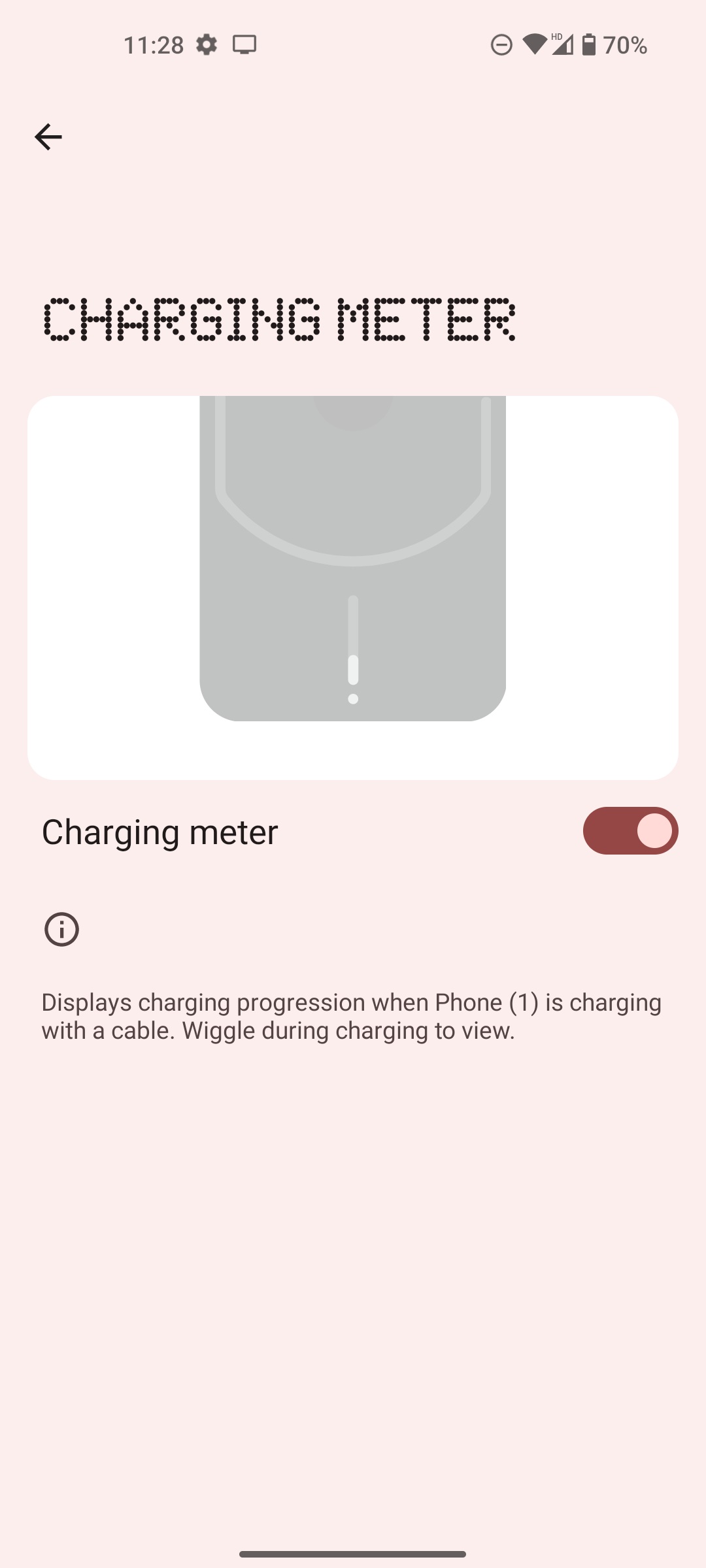The image size is (706, 1568).
Task: Go back using the arrow icon
Action: click(48, 137)
